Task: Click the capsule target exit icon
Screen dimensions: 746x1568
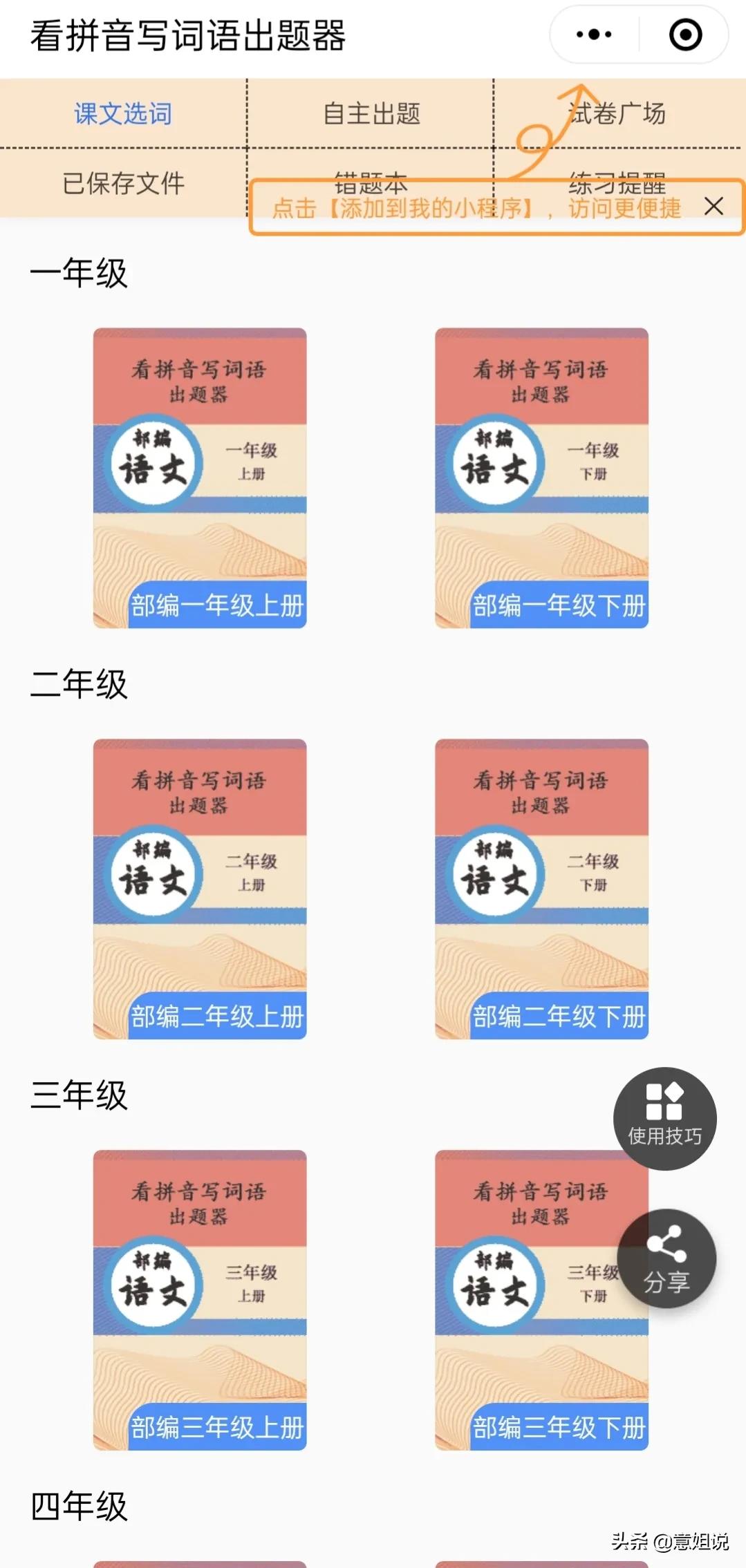Action: 684,35
